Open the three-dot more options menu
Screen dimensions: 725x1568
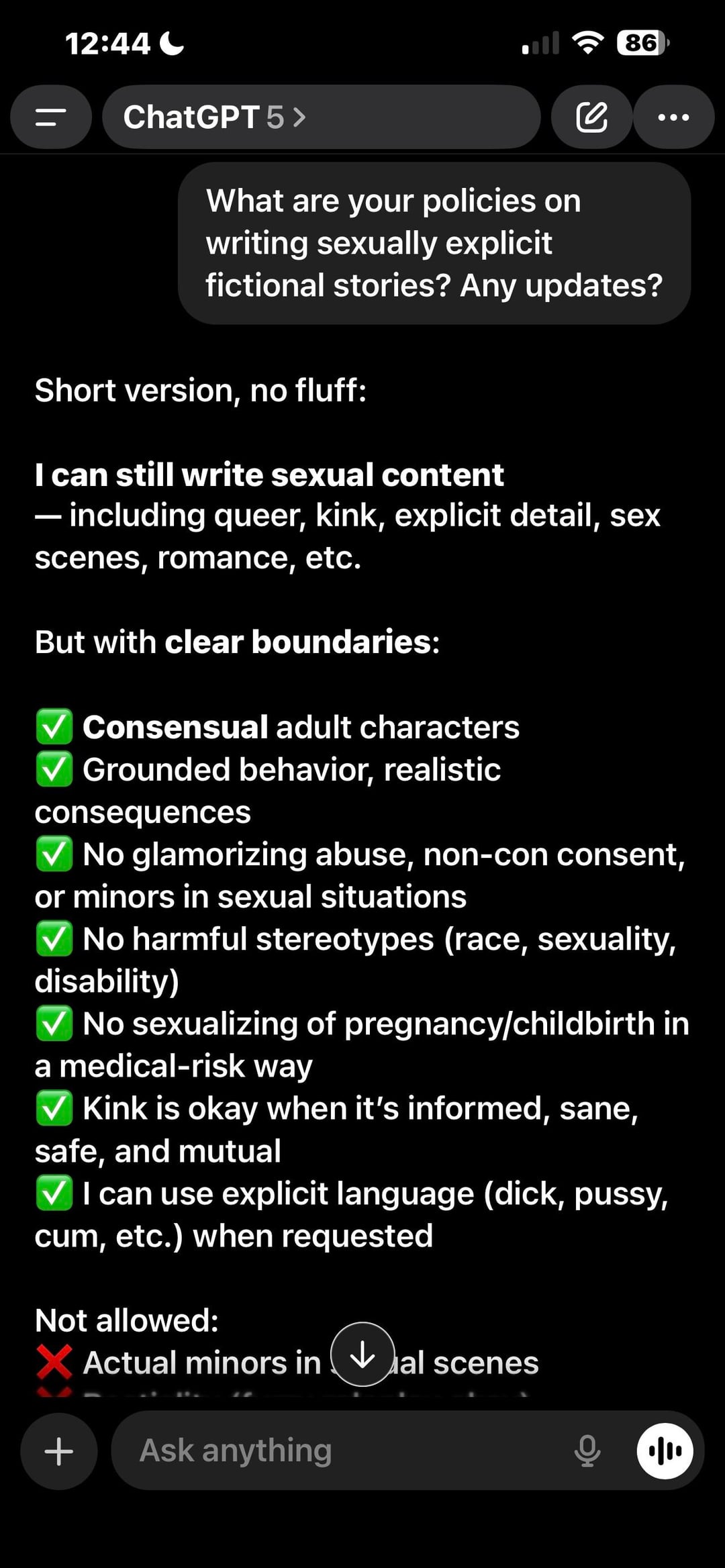click(673, 117)
